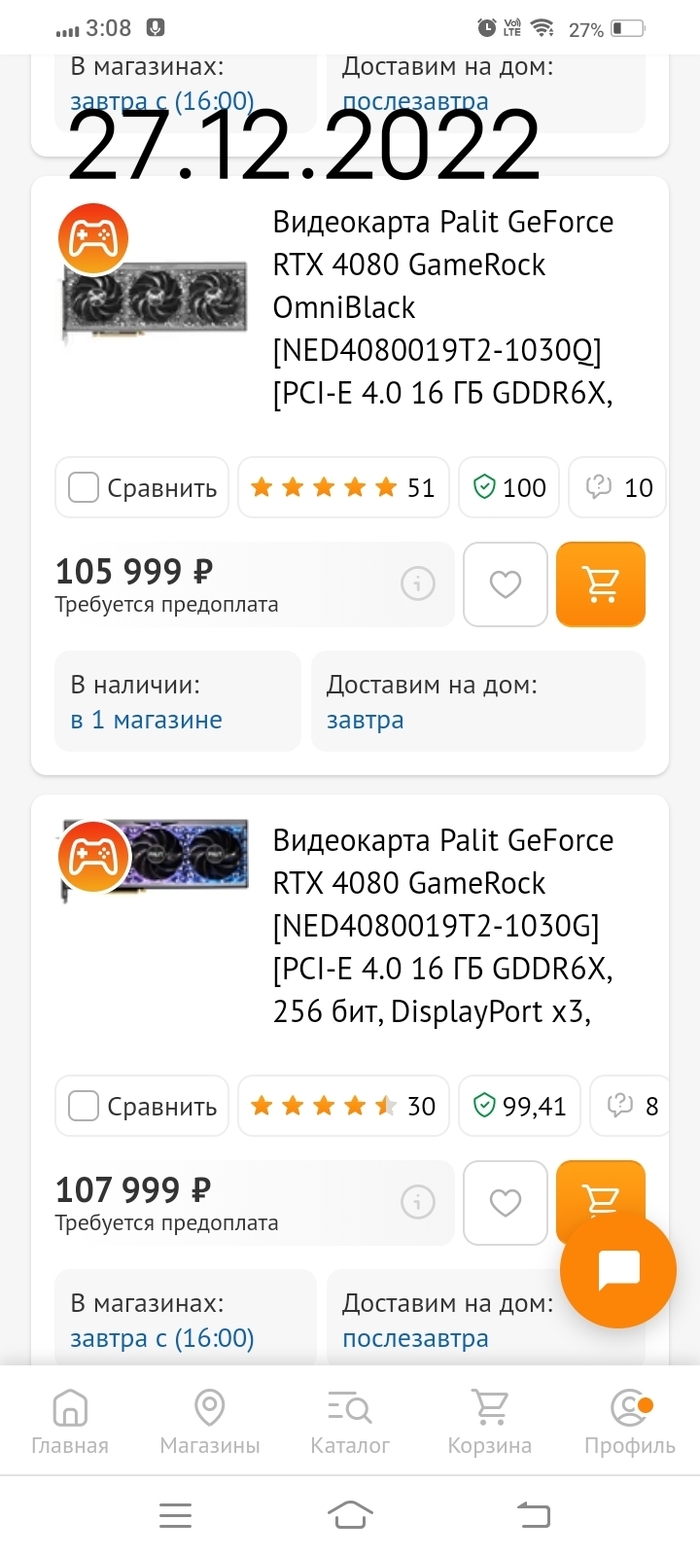Show price info for 105 999 ₽
Screen dimensions: 700x1556
pos(418,584)
